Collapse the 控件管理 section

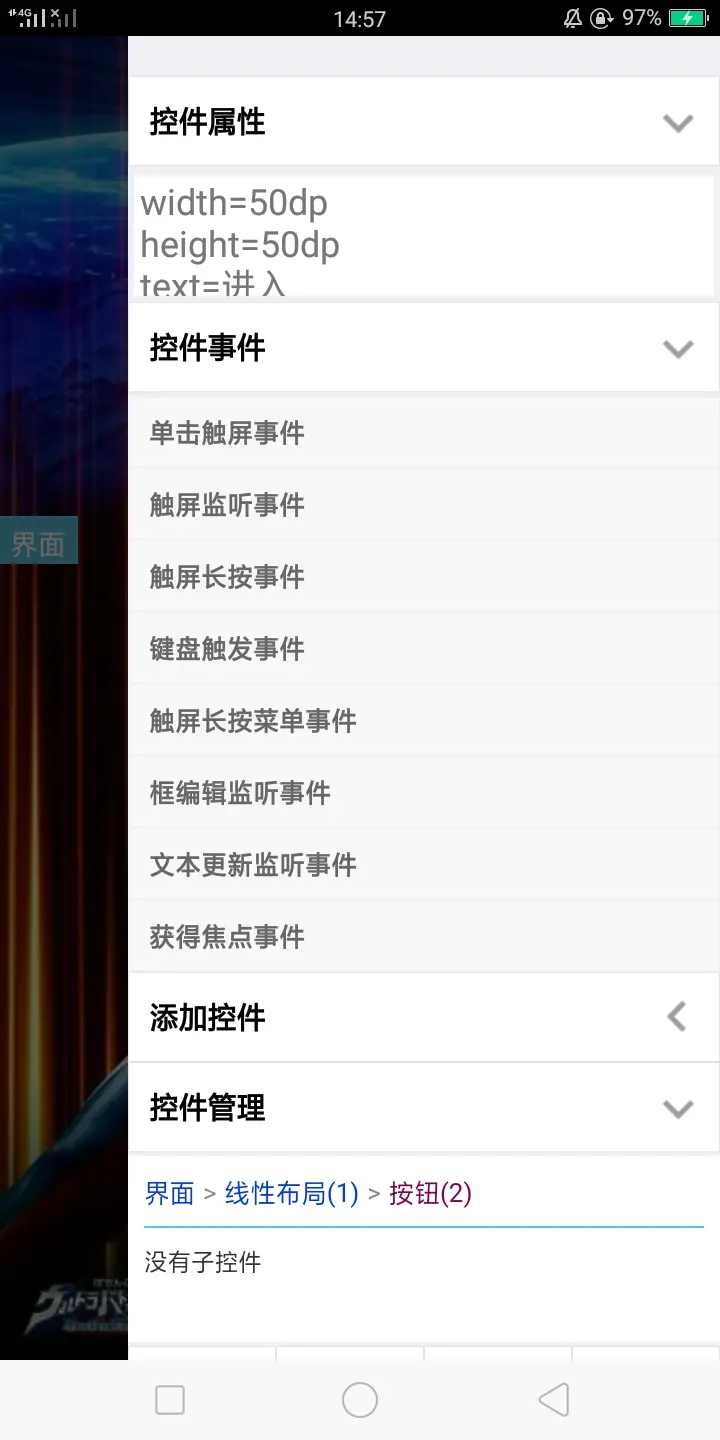pos(677,1108)
